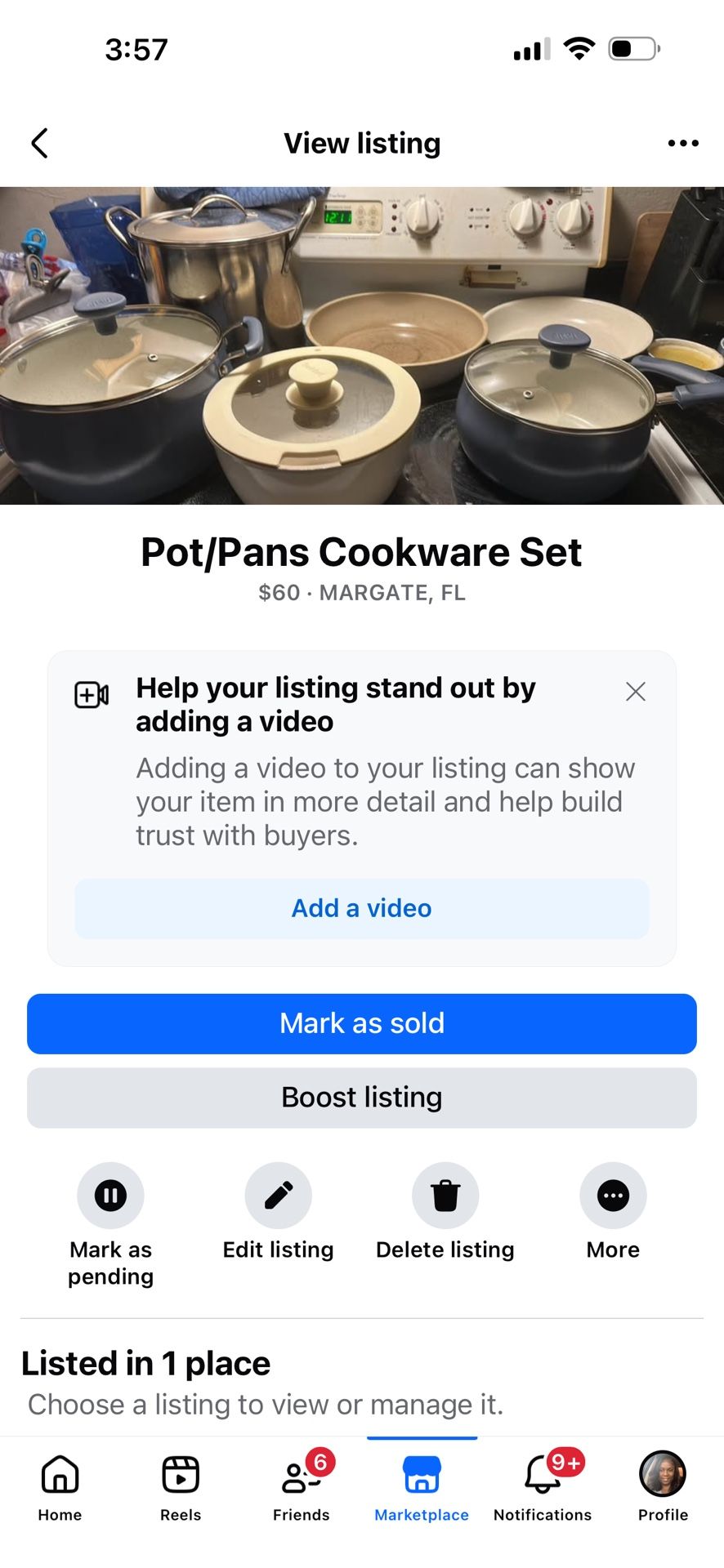Switch to the Home tab
The width and height of the screenshot is (724, 1568).
pyautogui.click(x=60, y=1488)
